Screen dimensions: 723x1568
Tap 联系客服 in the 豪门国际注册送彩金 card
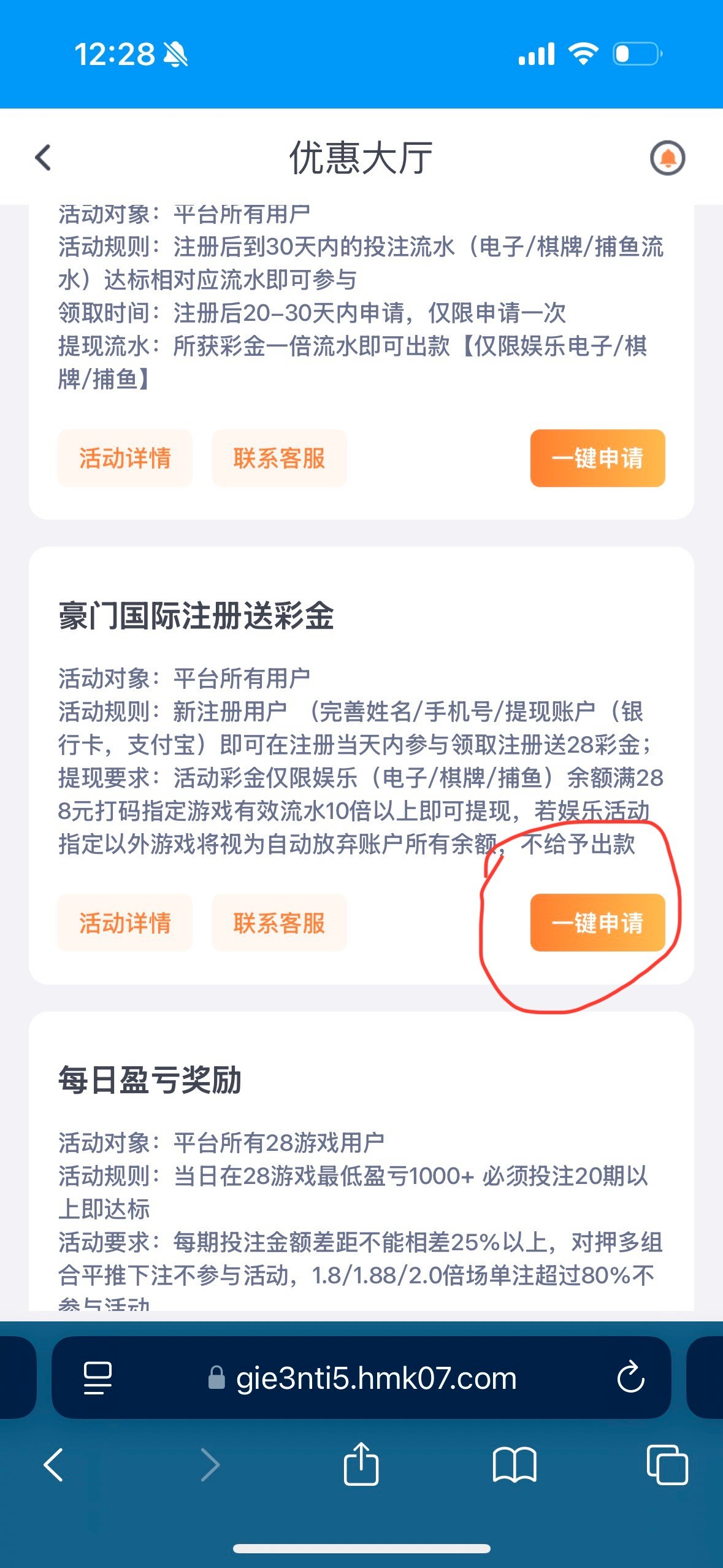(x=279, y=923)
